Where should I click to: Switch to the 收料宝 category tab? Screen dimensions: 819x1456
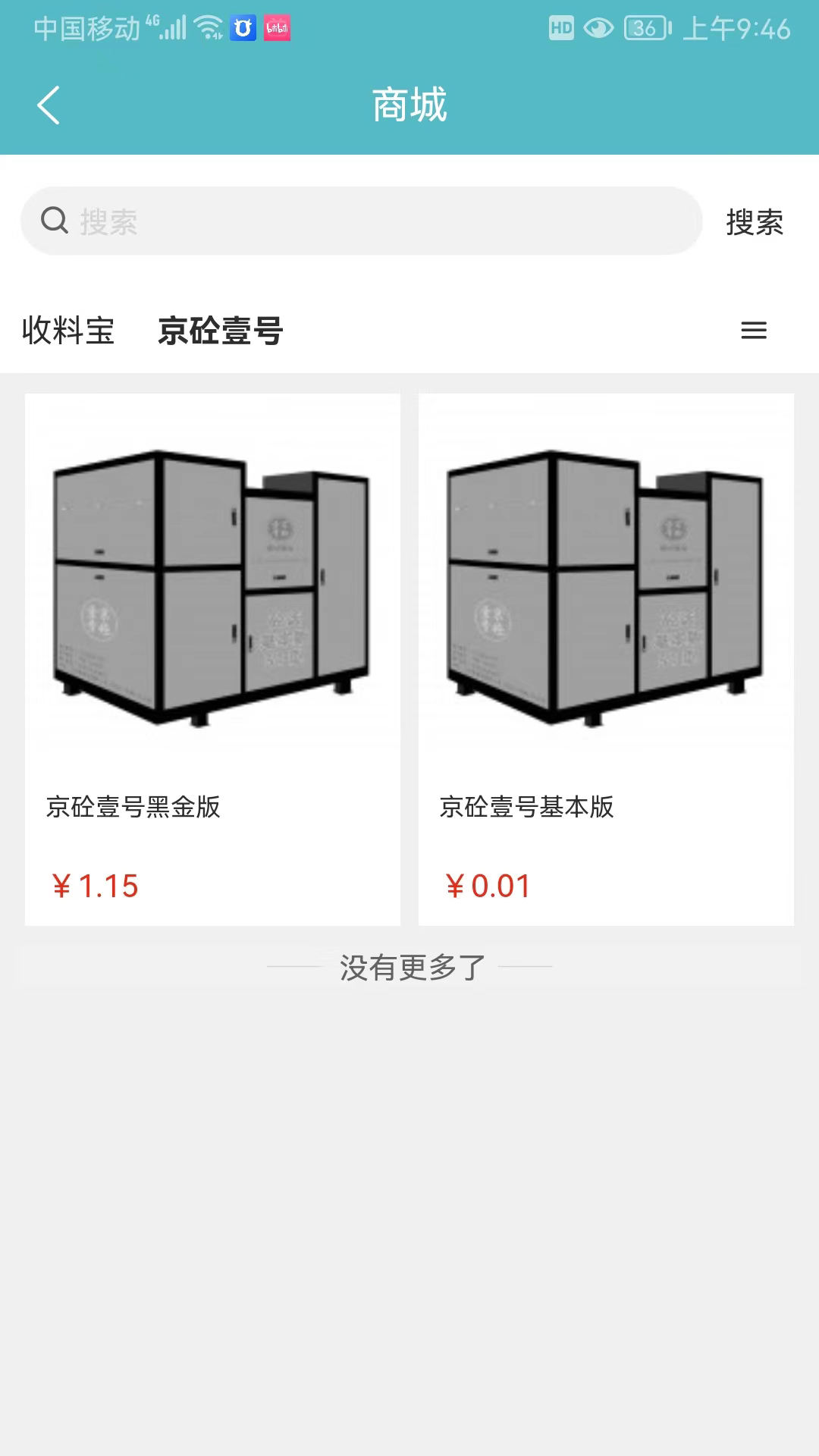tap(67, 331)
